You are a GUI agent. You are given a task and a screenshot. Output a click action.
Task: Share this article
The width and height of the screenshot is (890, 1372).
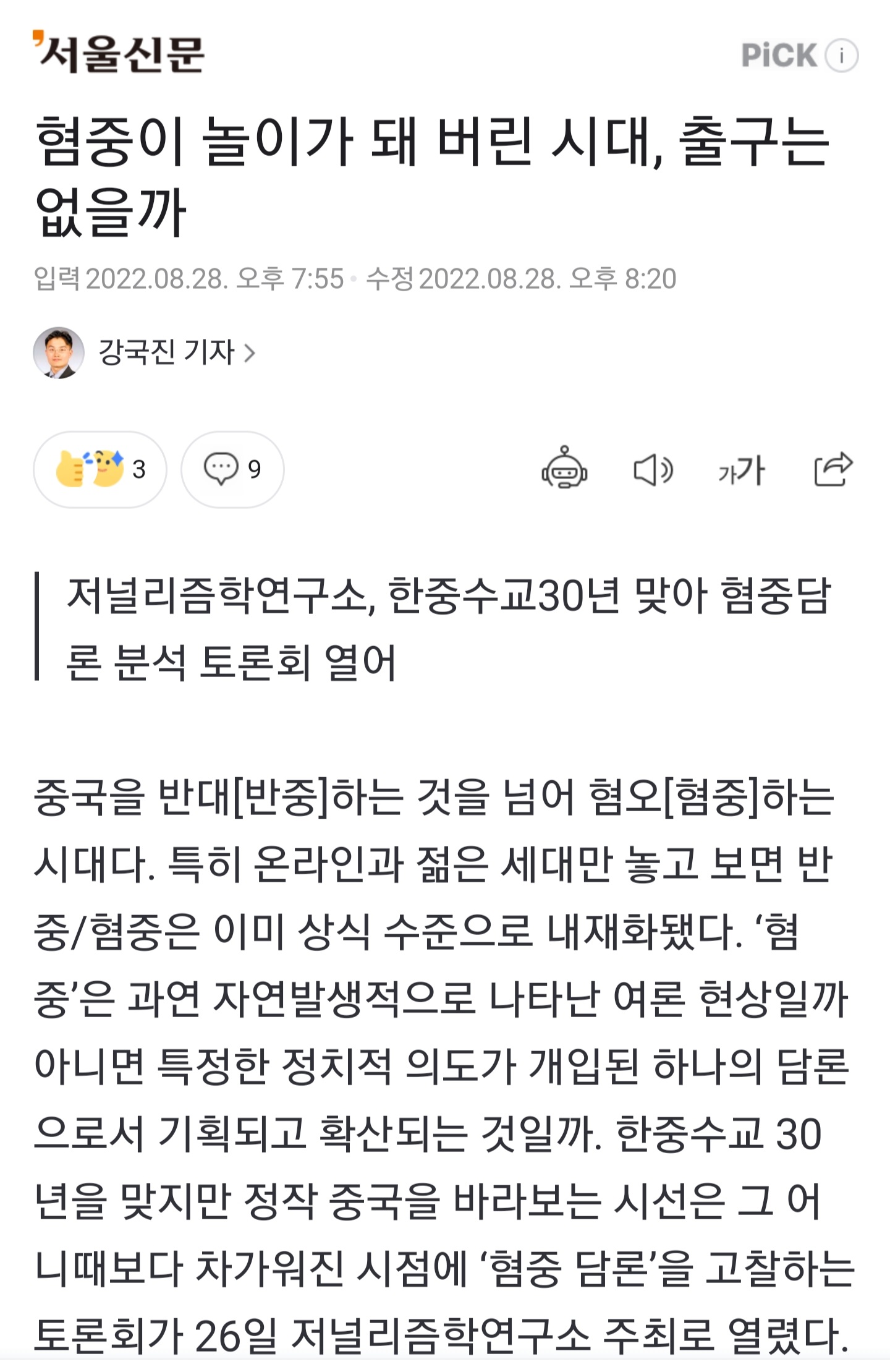click(x=833, y=469)
